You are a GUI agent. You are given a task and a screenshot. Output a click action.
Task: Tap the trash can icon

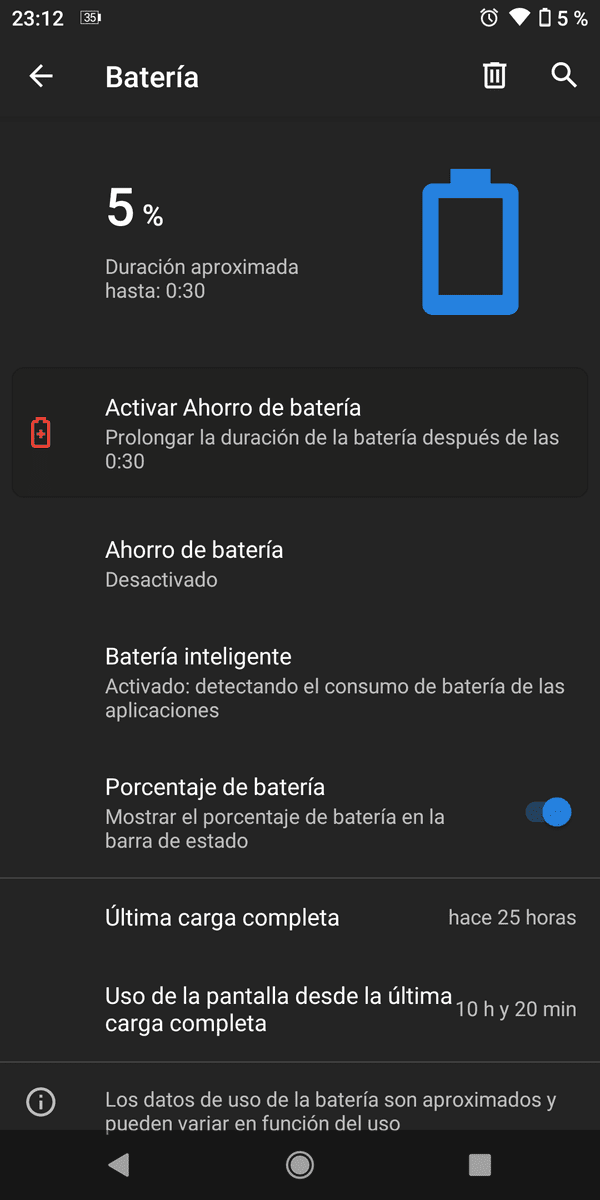click(495, 76)
